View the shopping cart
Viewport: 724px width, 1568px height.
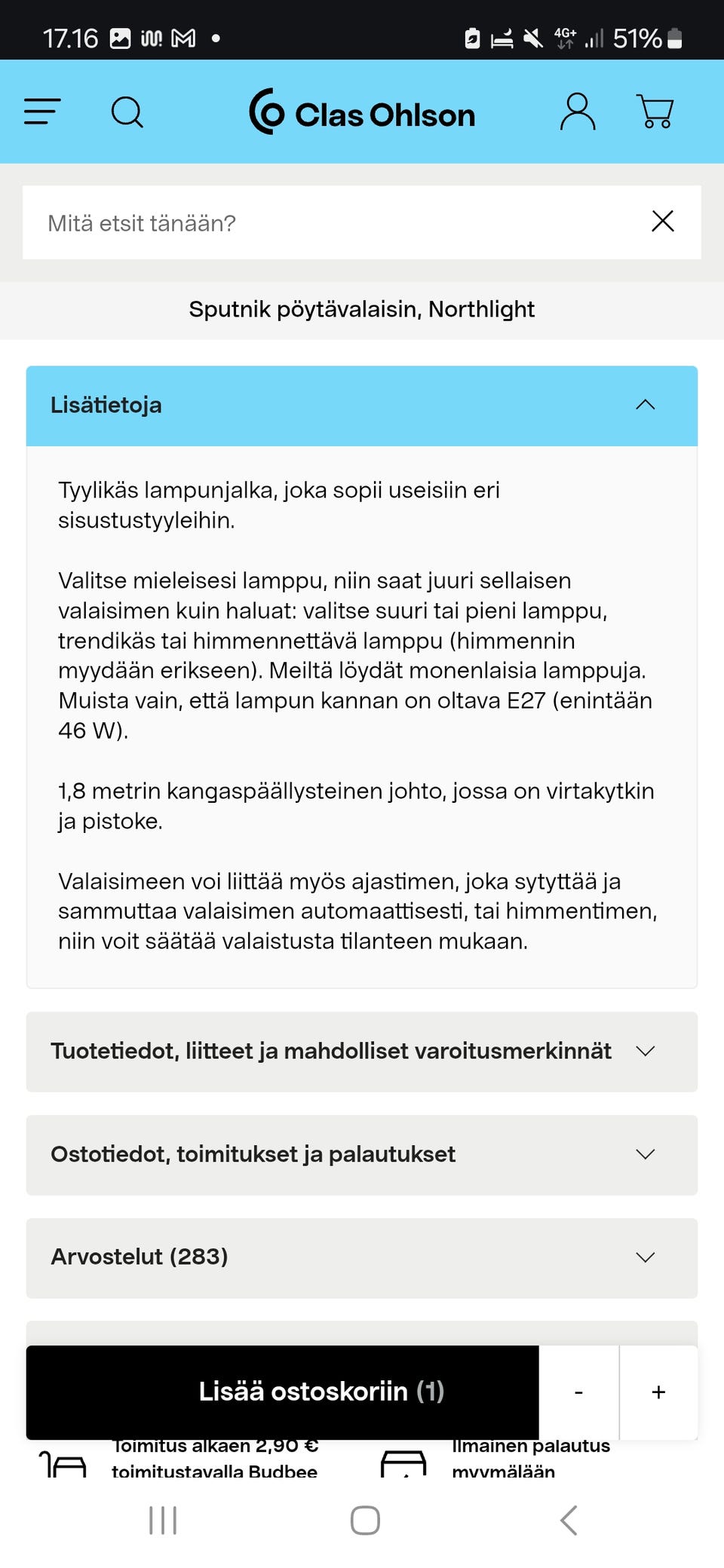655,112
